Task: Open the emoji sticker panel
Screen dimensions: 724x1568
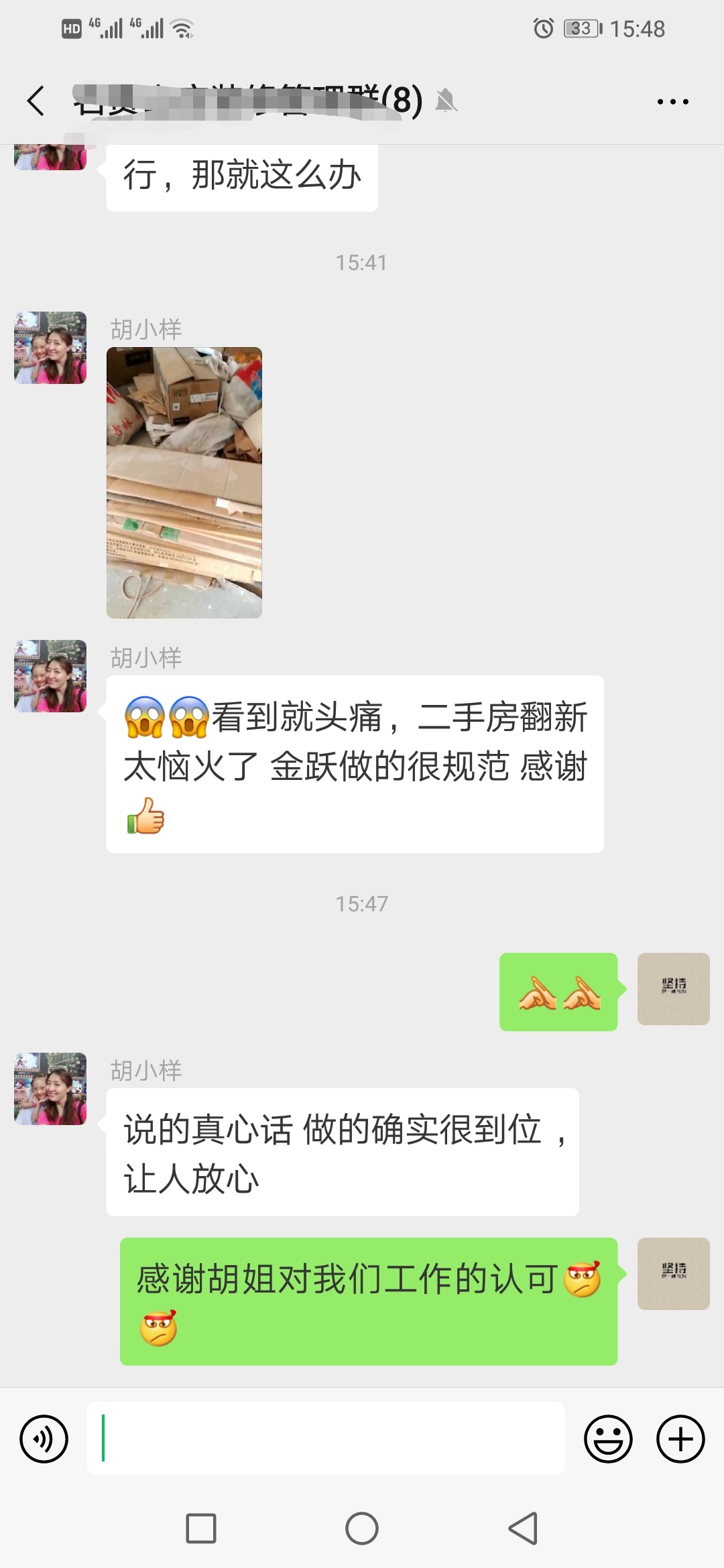Action: pyautogui.click(x=608, y=1439)
